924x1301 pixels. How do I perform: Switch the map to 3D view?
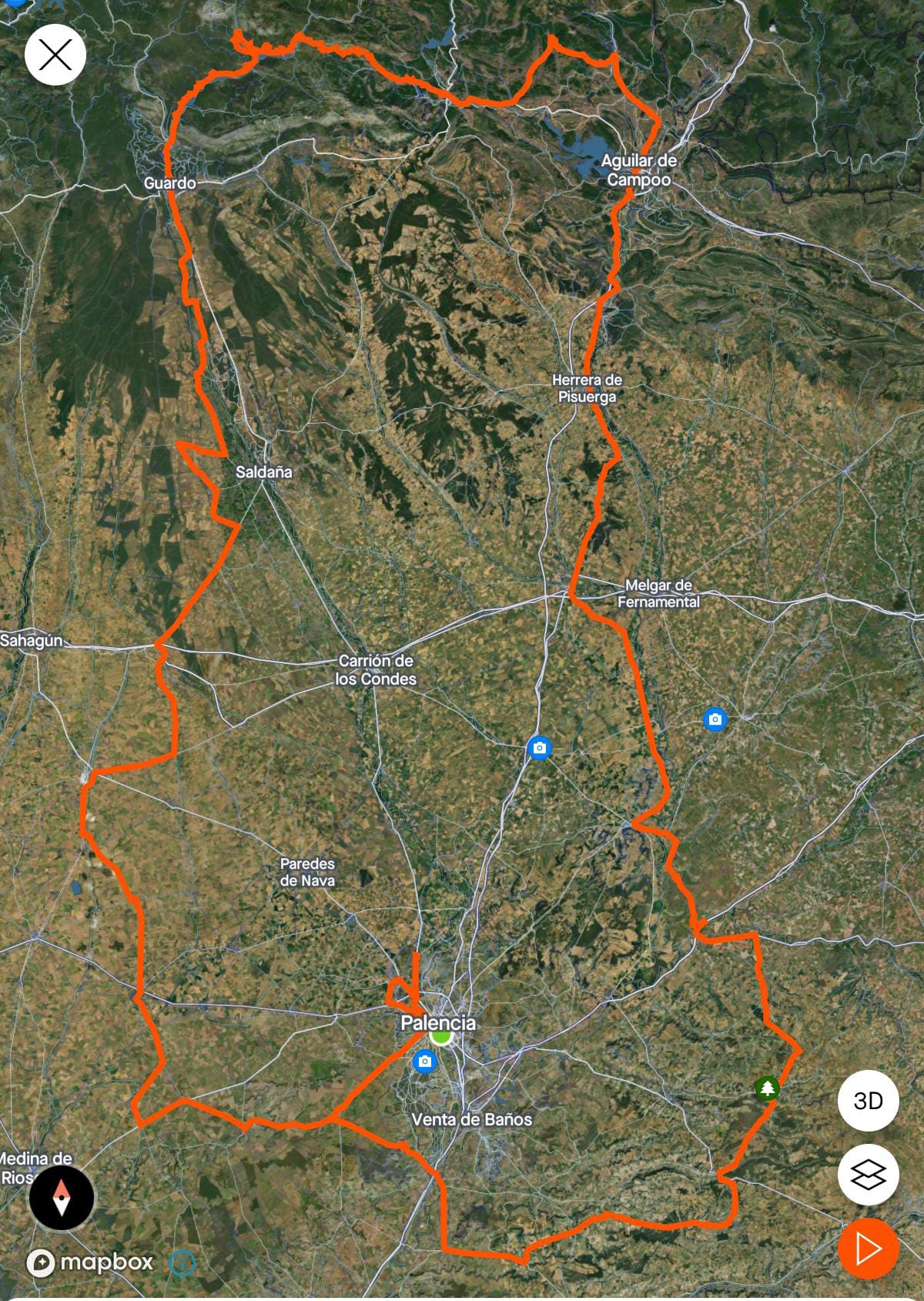868,1101
